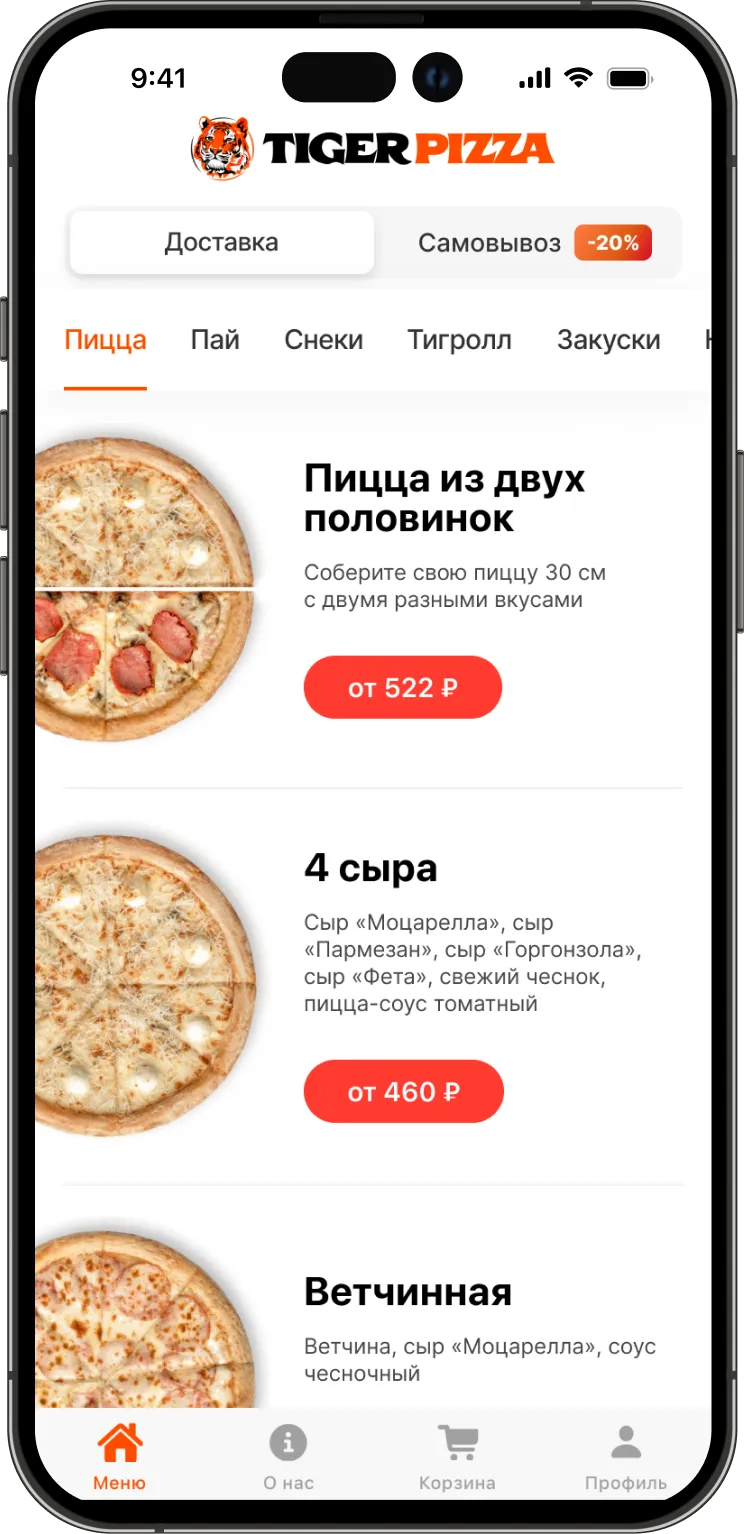Open the Закуски category
Viewport: 744px width, 1534px height.
pyautogui.click(x=609, y=340)
